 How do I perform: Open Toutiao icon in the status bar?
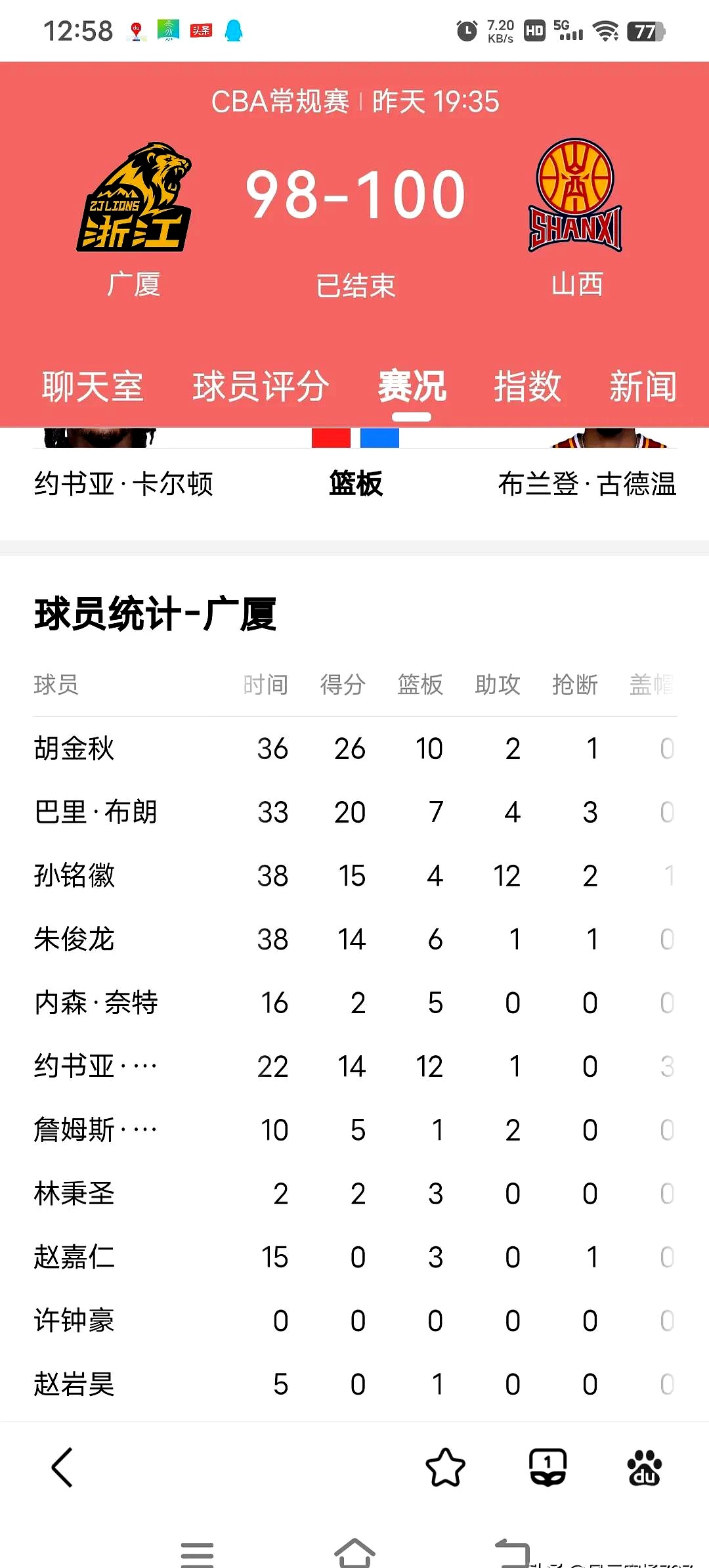tap(200, 30)
